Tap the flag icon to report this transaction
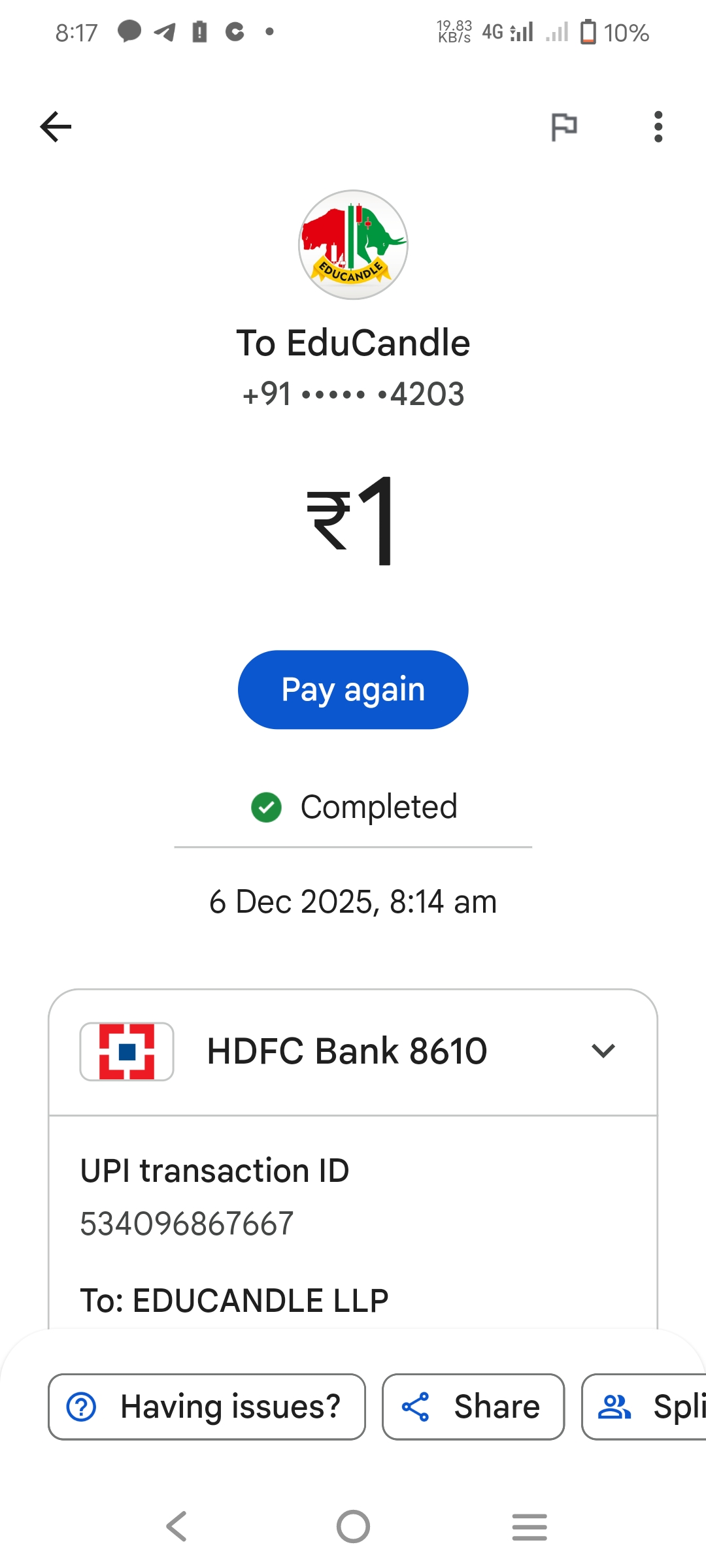The image size is (706, 1568). pos(563,127)
